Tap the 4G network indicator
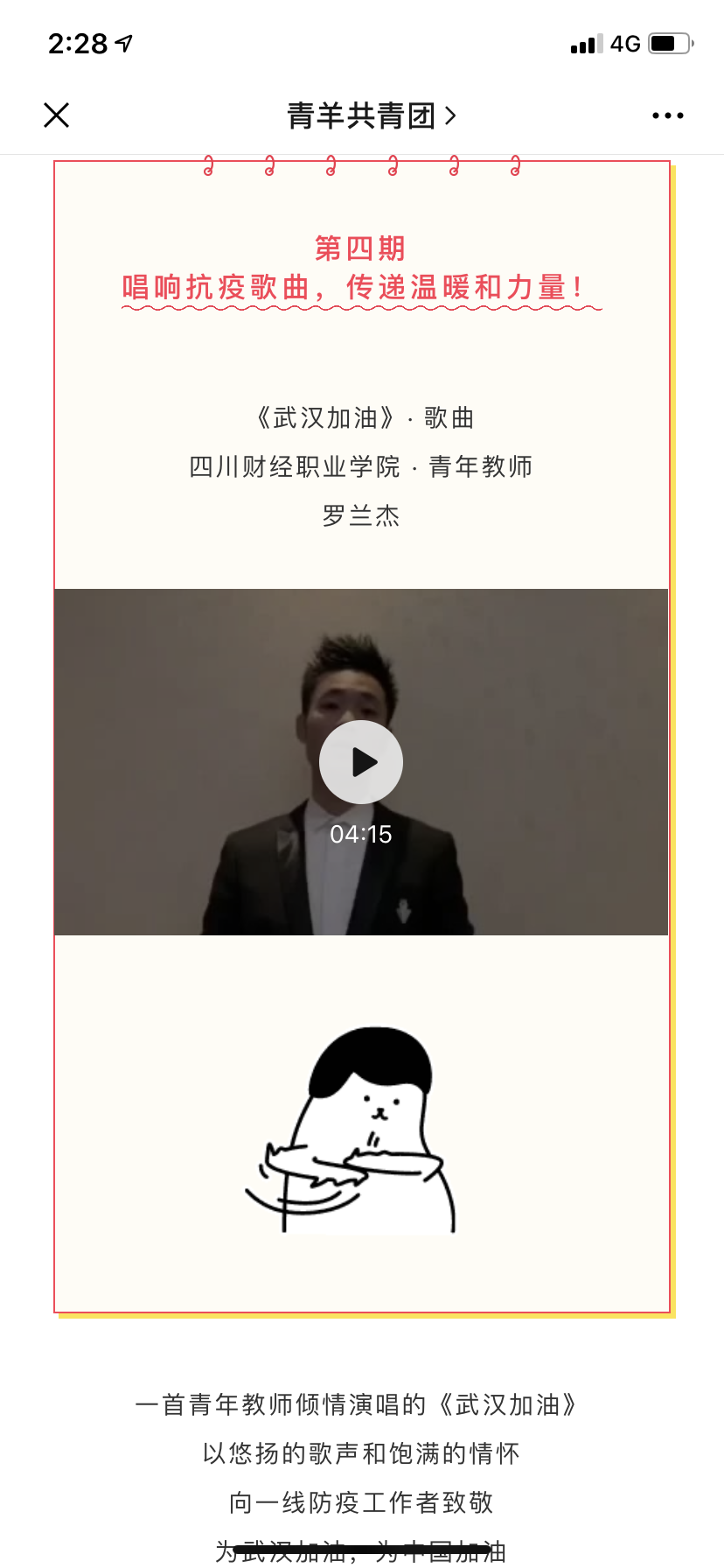Image resolution: width=724 pixels, height=1568 pixels. (x=625, y=43)
